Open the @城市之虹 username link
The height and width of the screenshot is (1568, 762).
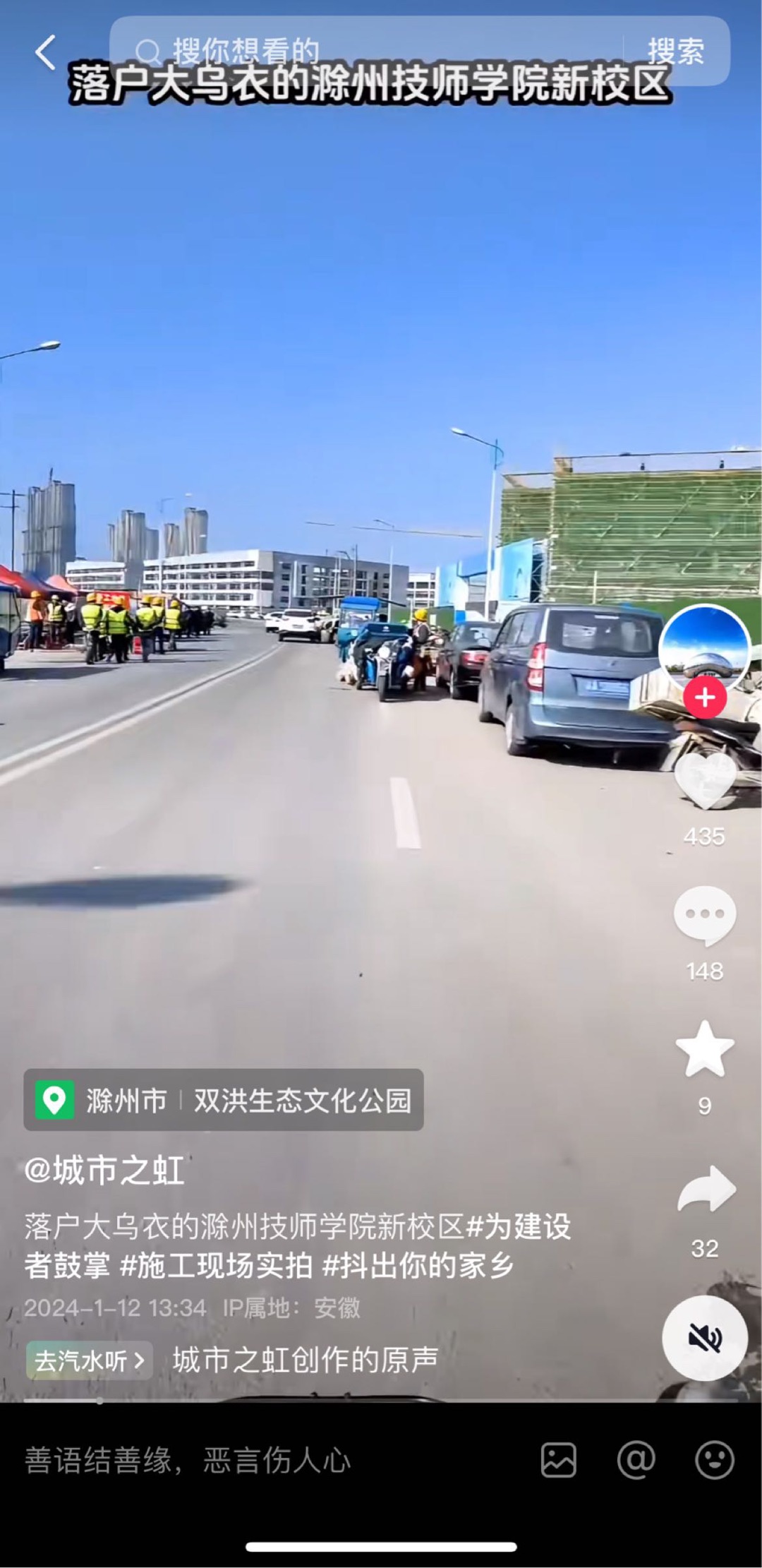[104, 1171]
